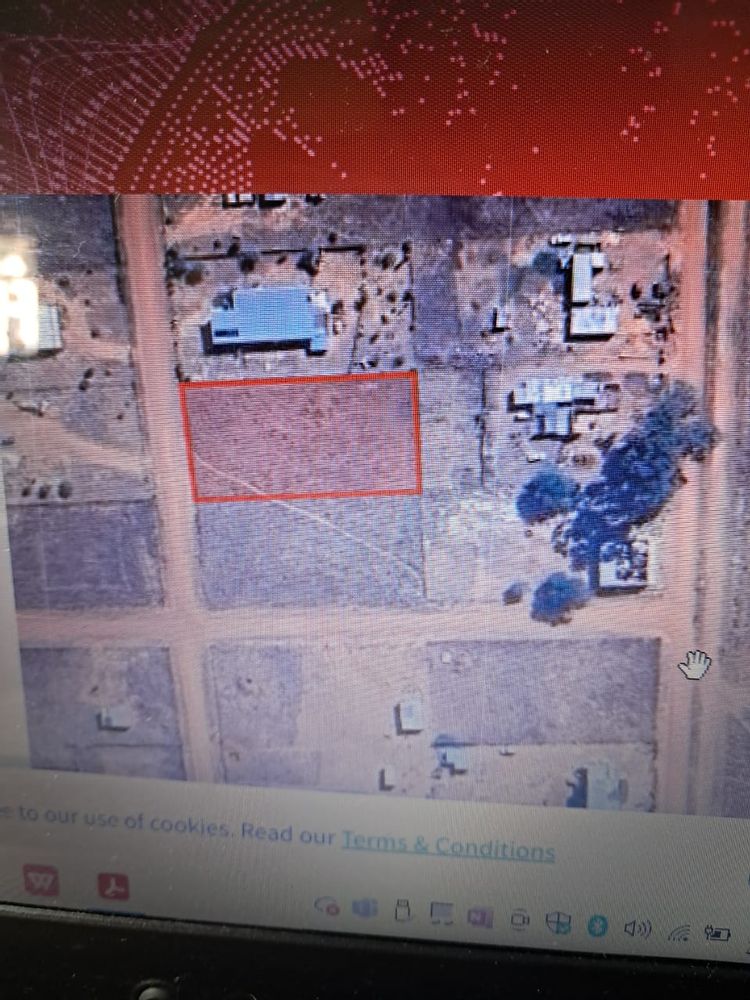Open the WPS Office taskbar icon
Screen dimensions: 750x1000
pyautogui.click(x=41, y=880)
